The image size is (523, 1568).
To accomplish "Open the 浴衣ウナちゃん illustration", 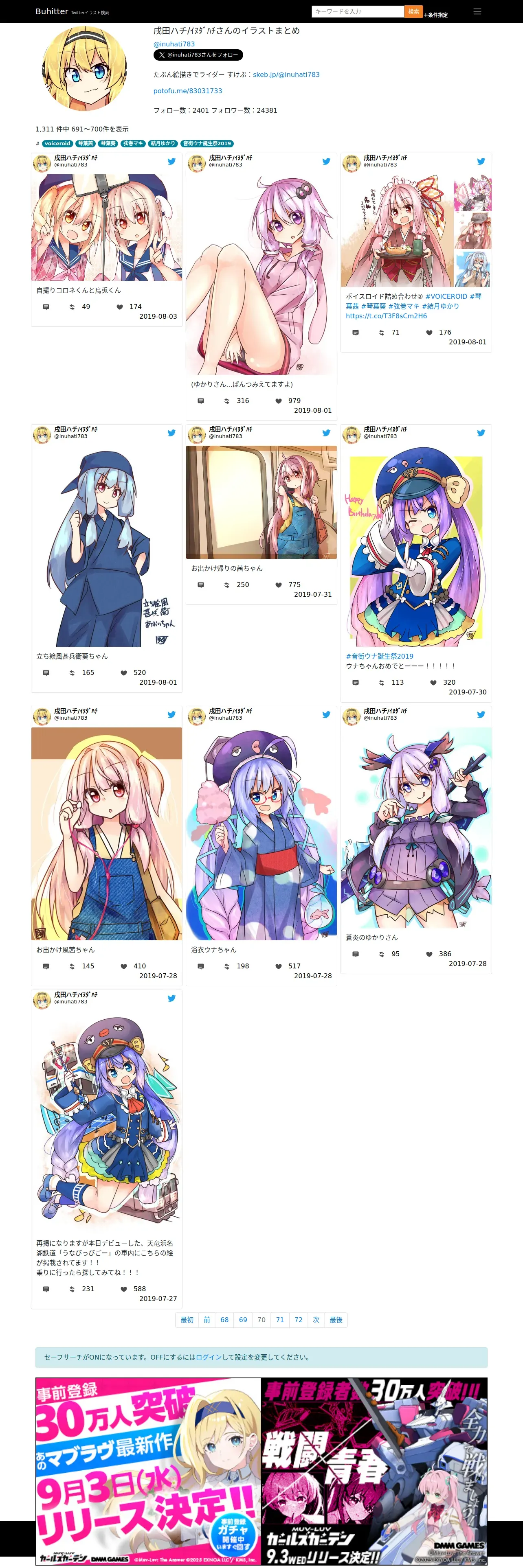I will click(261, 834).
